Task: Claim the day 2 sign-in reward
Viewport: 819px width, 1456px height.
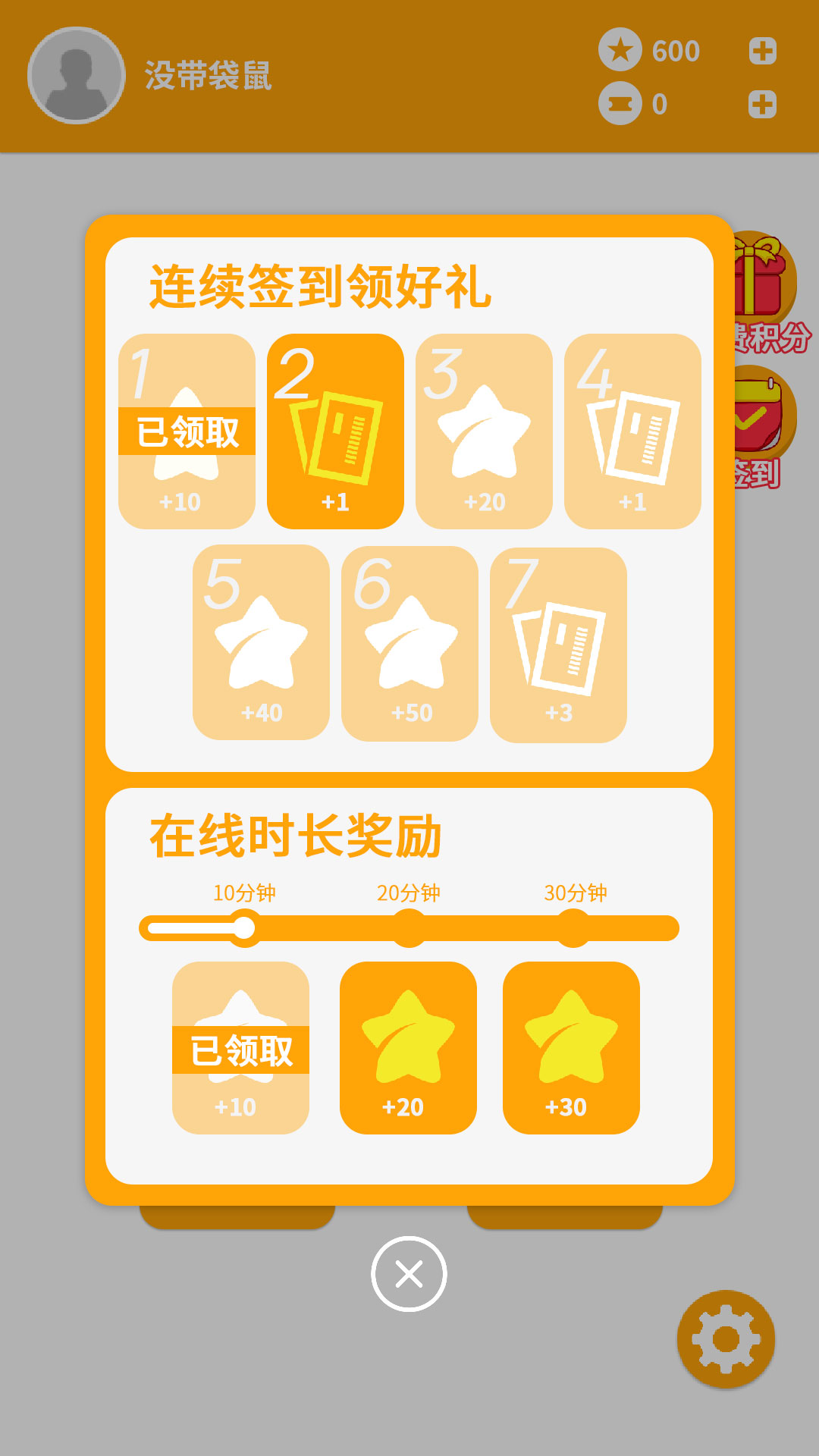Action: 335,431
